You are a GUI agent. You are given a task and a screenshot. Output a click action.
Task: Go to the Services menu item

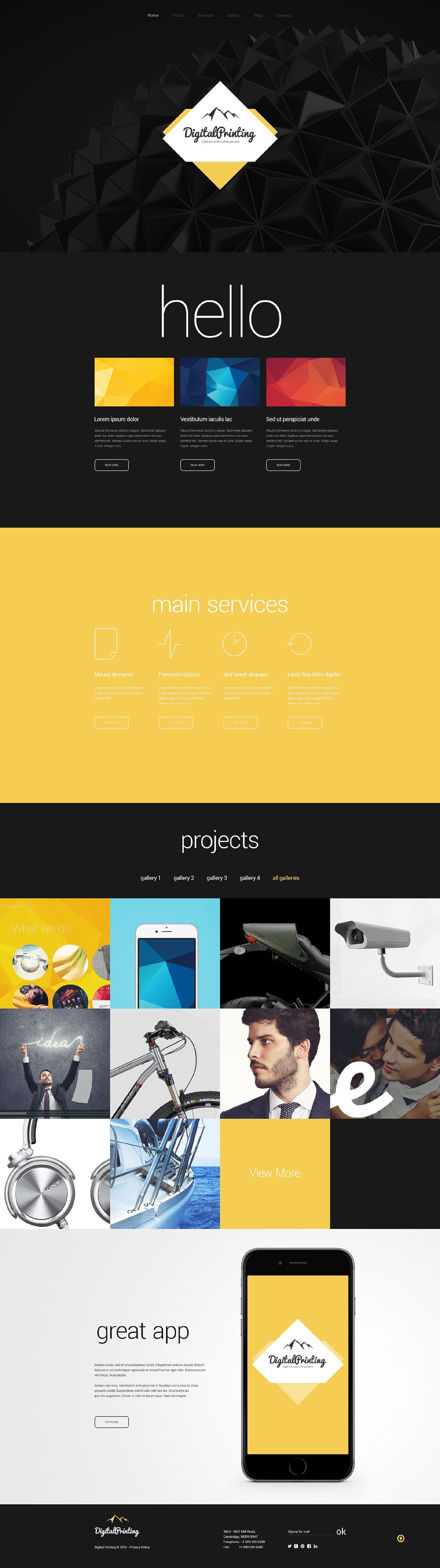click(205, 15)
